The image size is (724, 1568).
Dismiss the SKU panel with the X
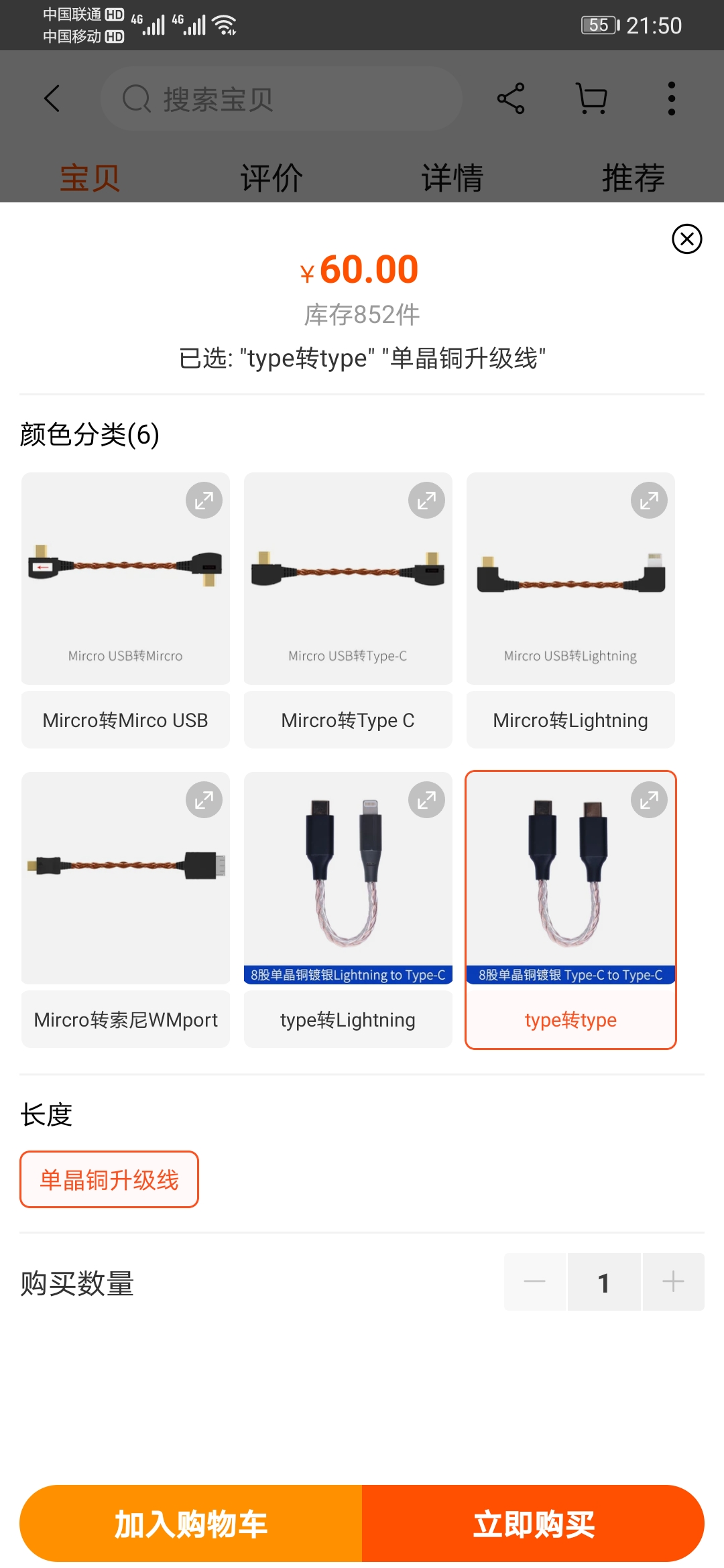(686, 240)
